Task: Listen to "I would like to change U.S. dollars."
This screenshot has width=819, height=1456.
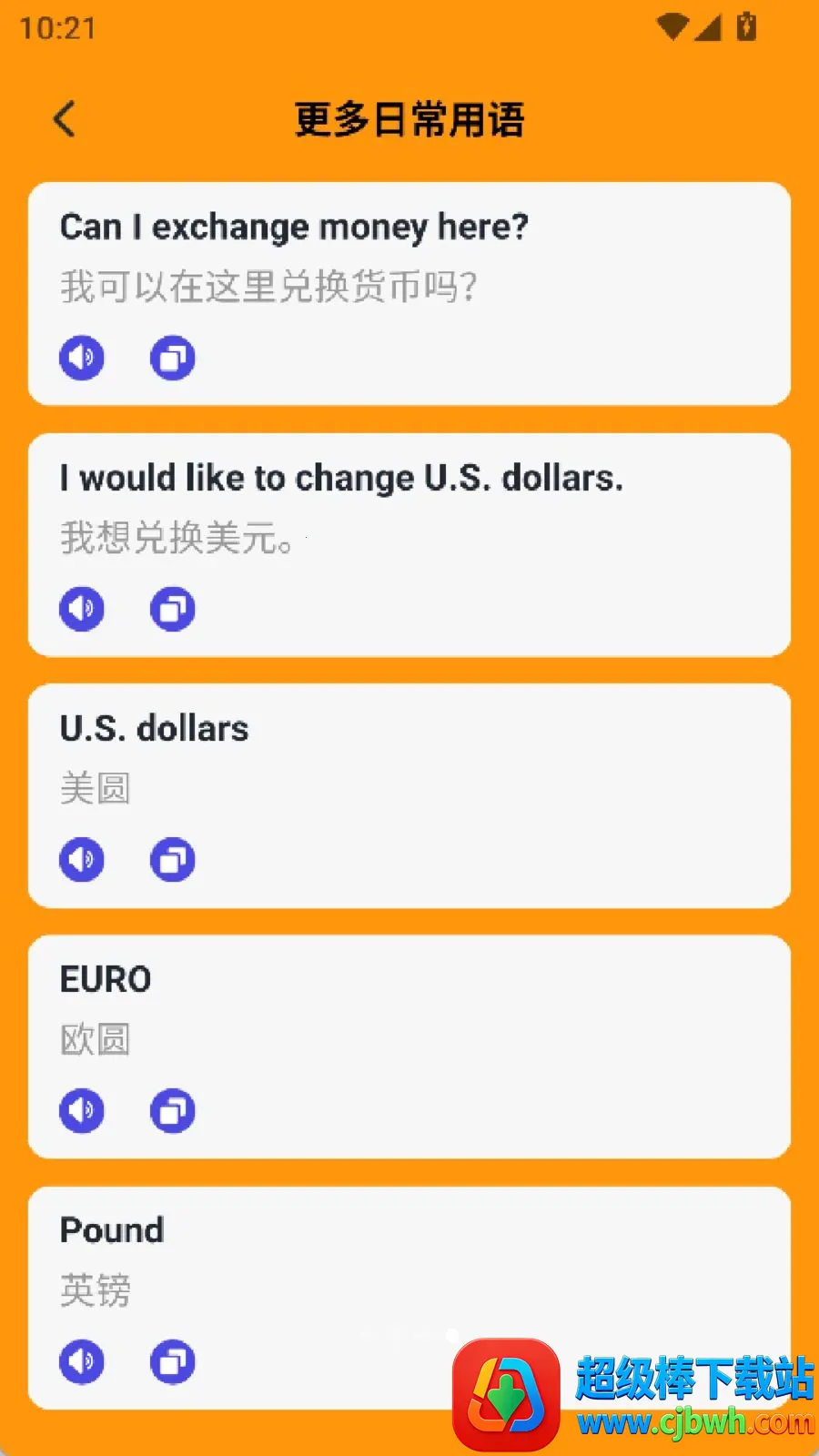Action: (82, 609)
